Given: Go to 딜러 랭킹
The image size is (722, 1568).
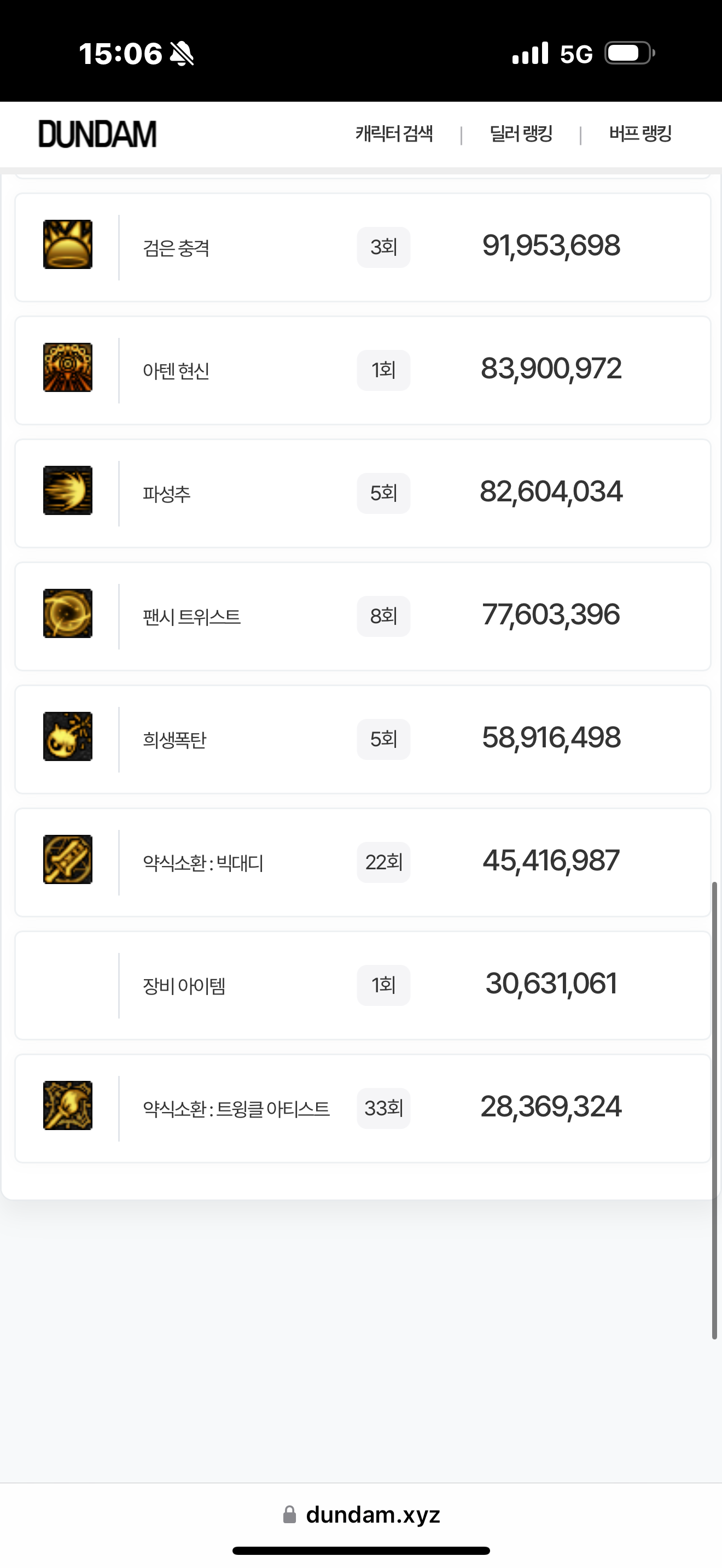Looking at the screenshot, I should pyautogui.click(x=521, y=134).
